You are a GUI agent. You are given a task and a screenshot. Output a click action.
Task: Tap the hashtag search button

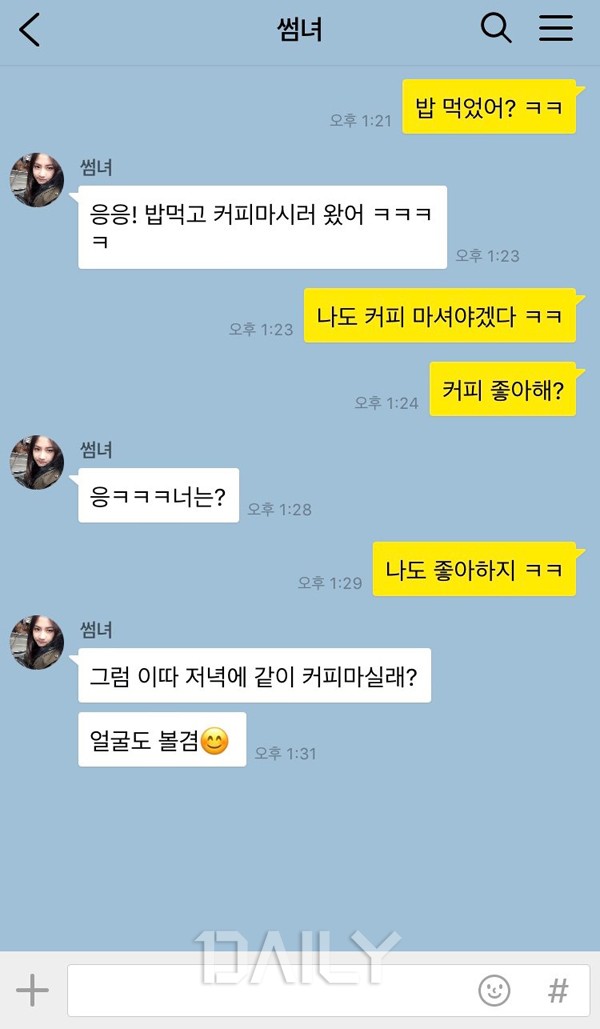click(x=558, y=990)
